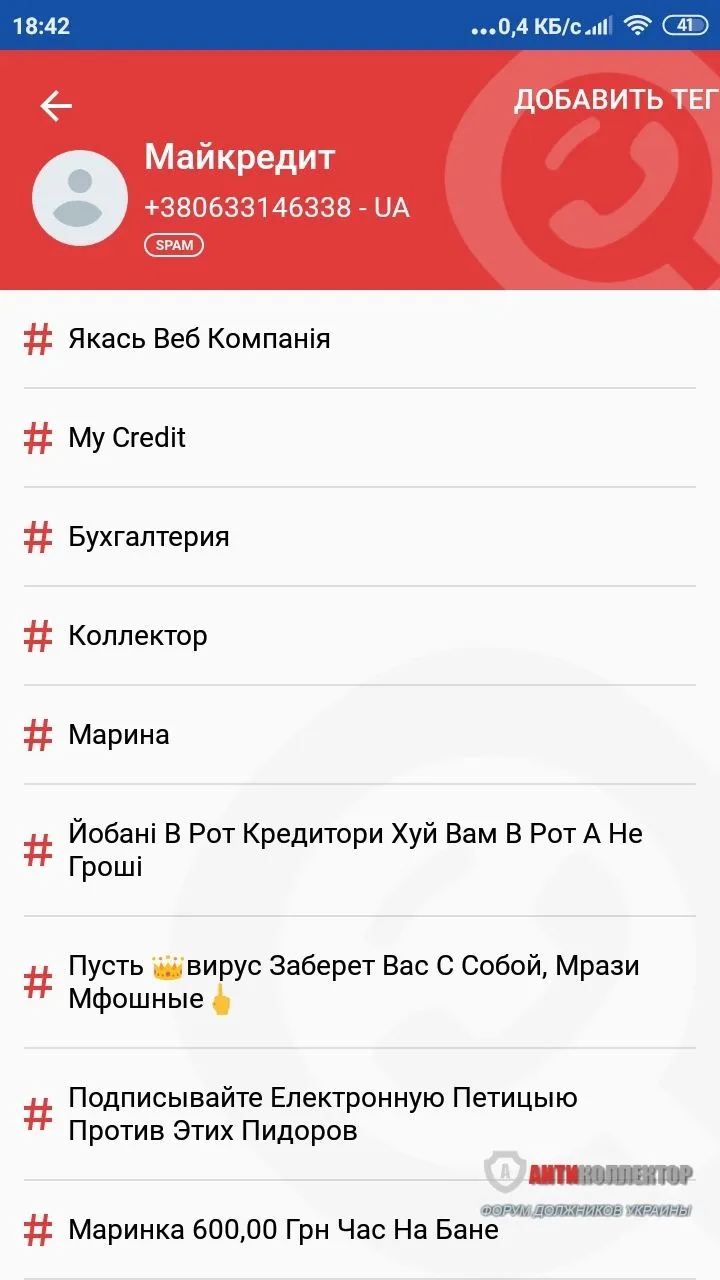
Task: Tap the hashtag icon beside "Марина"
Action: pos(36,734)
